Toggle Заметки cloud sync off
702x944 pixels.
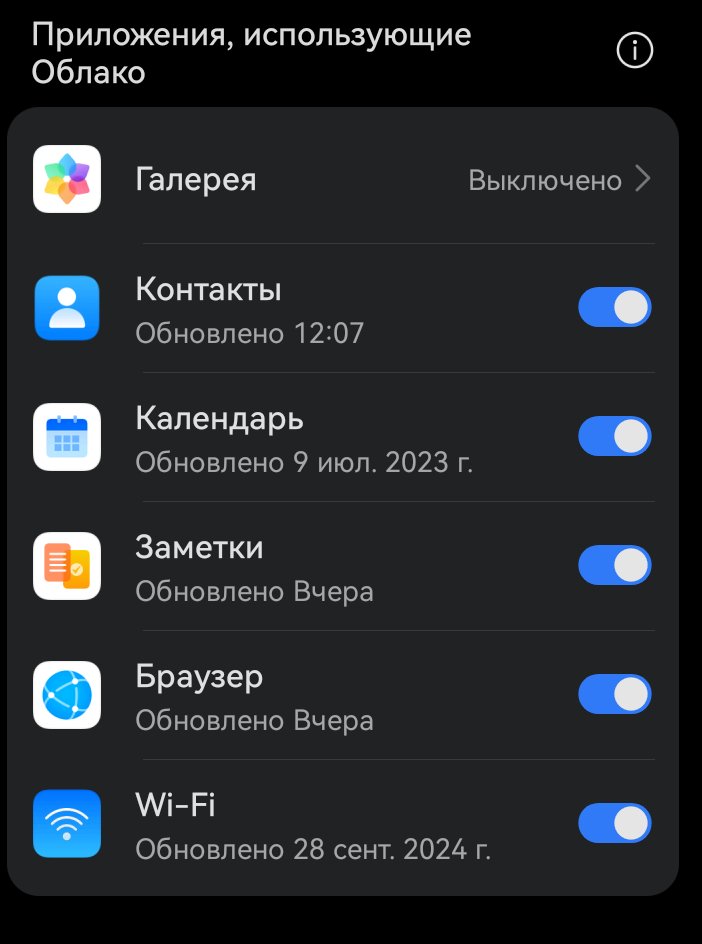[x=614, y=566]
